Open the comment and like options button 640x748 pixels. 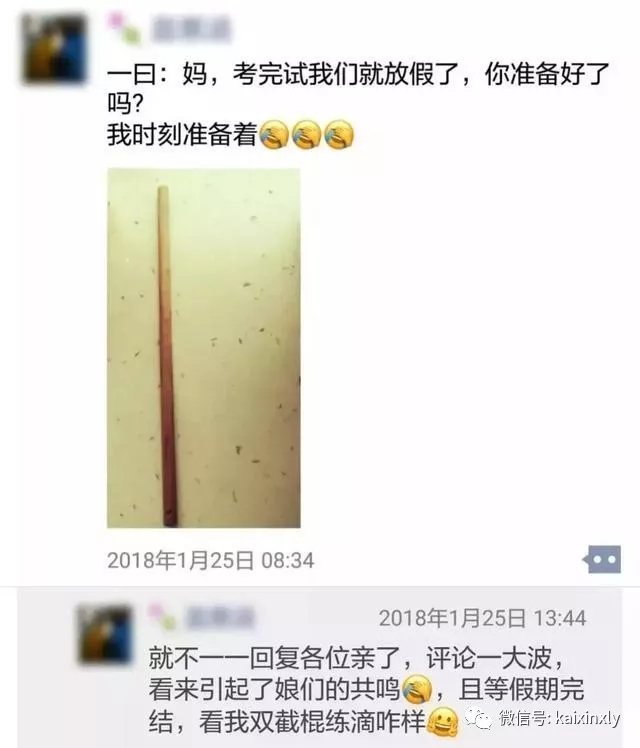coord(602,559)
